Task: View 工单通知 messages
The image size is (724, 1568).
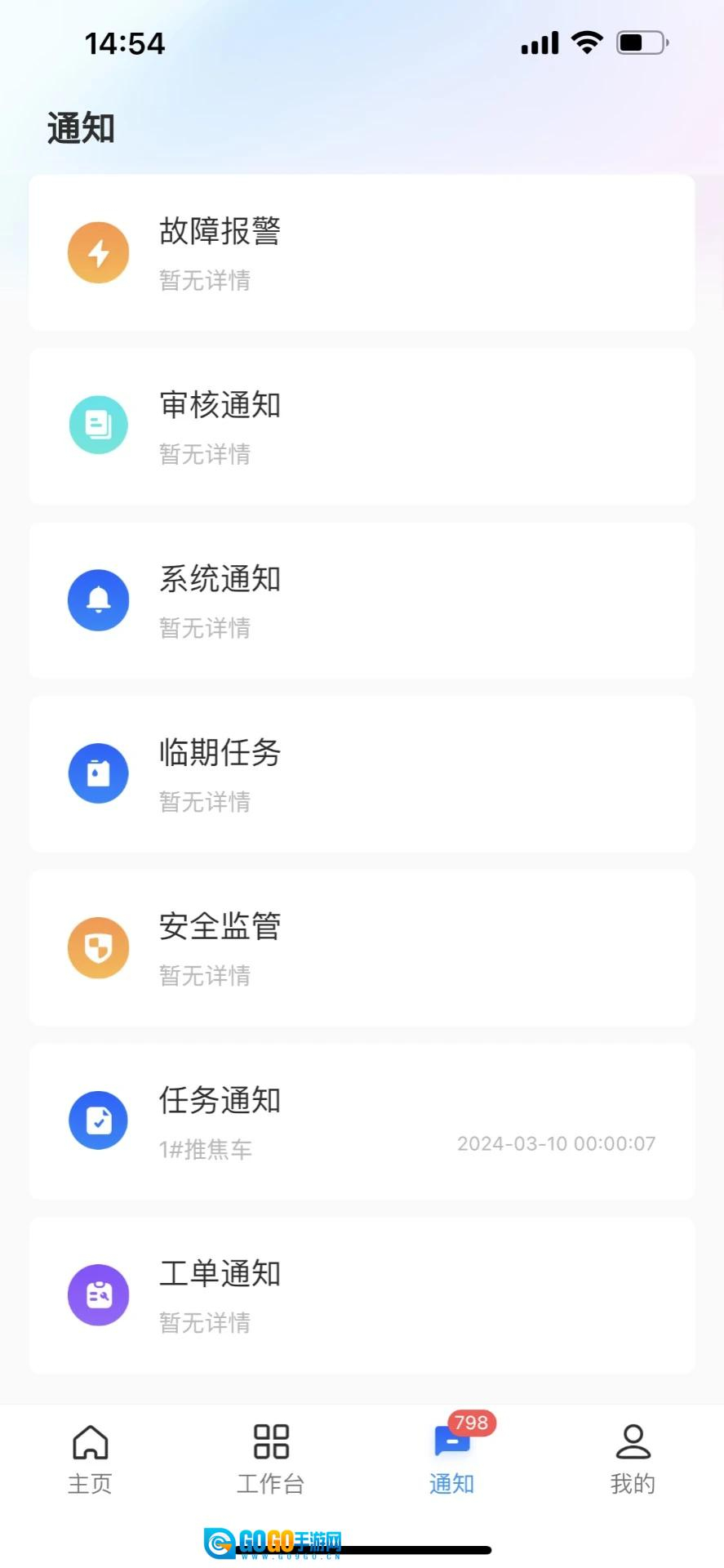Action: (362, 1295)
